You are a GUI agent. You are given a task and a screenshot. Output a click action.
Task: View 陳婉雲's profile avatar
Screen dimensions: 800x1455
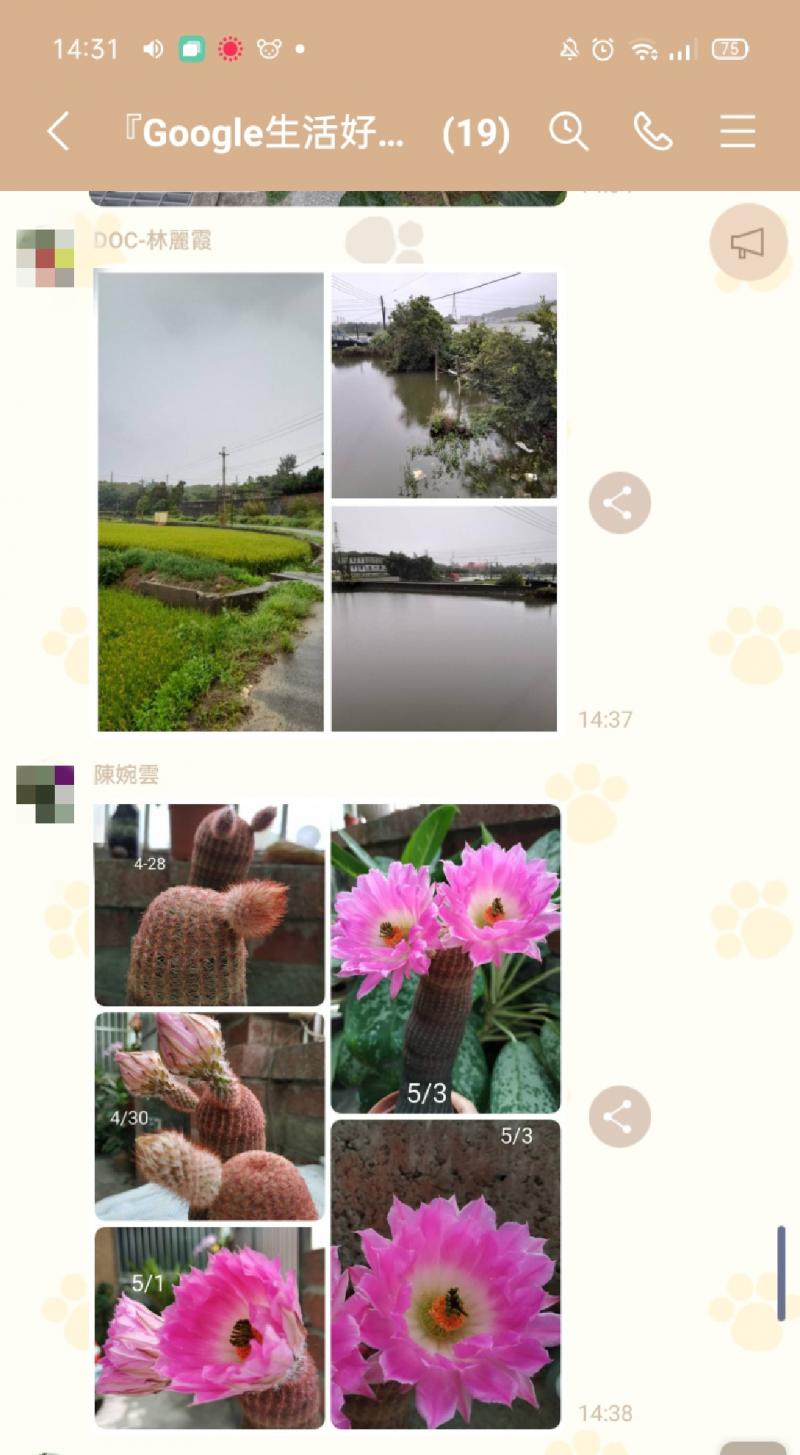[x=45, y=794]
